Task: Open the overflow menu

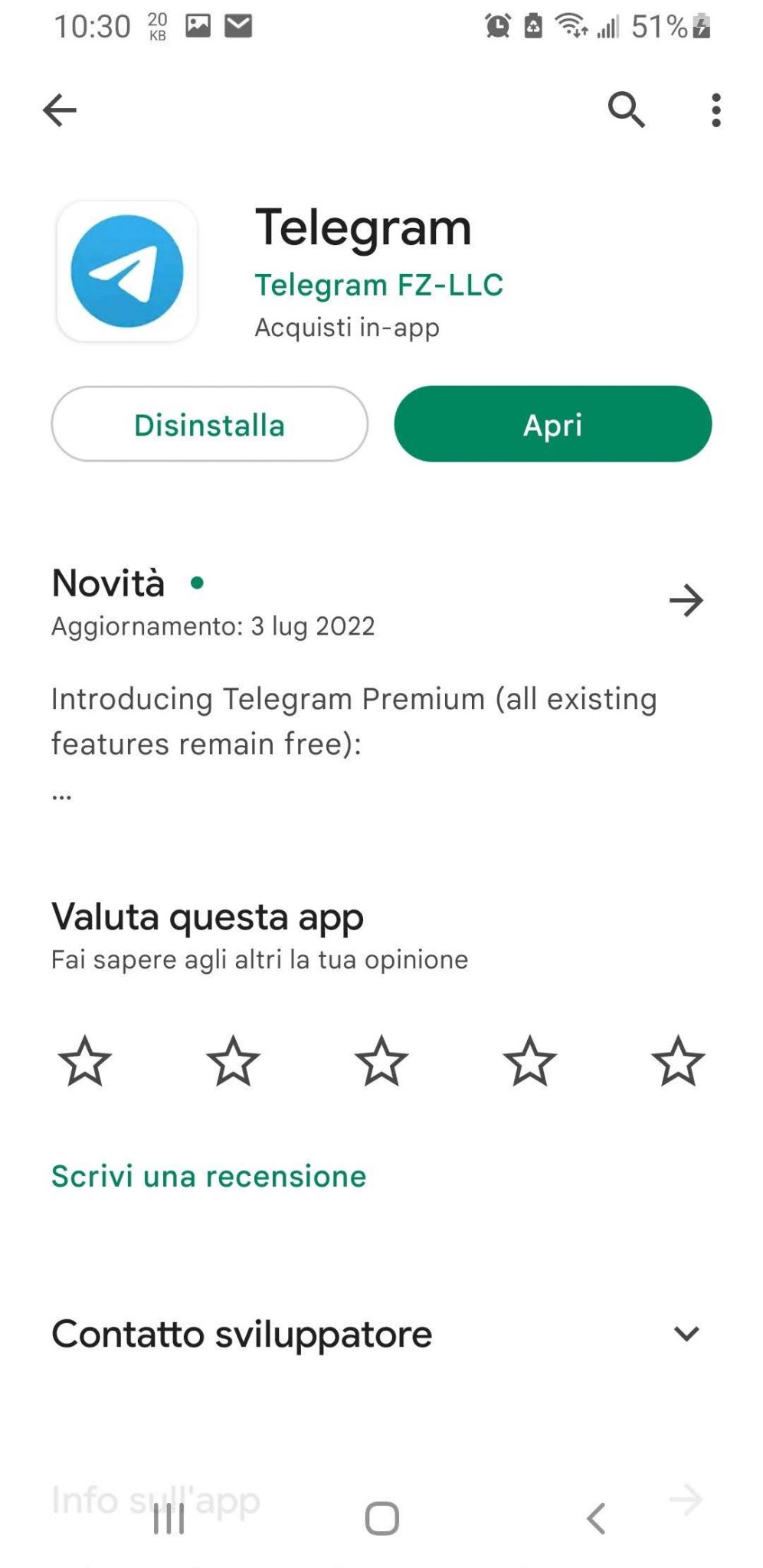Action: coord(716,109)
